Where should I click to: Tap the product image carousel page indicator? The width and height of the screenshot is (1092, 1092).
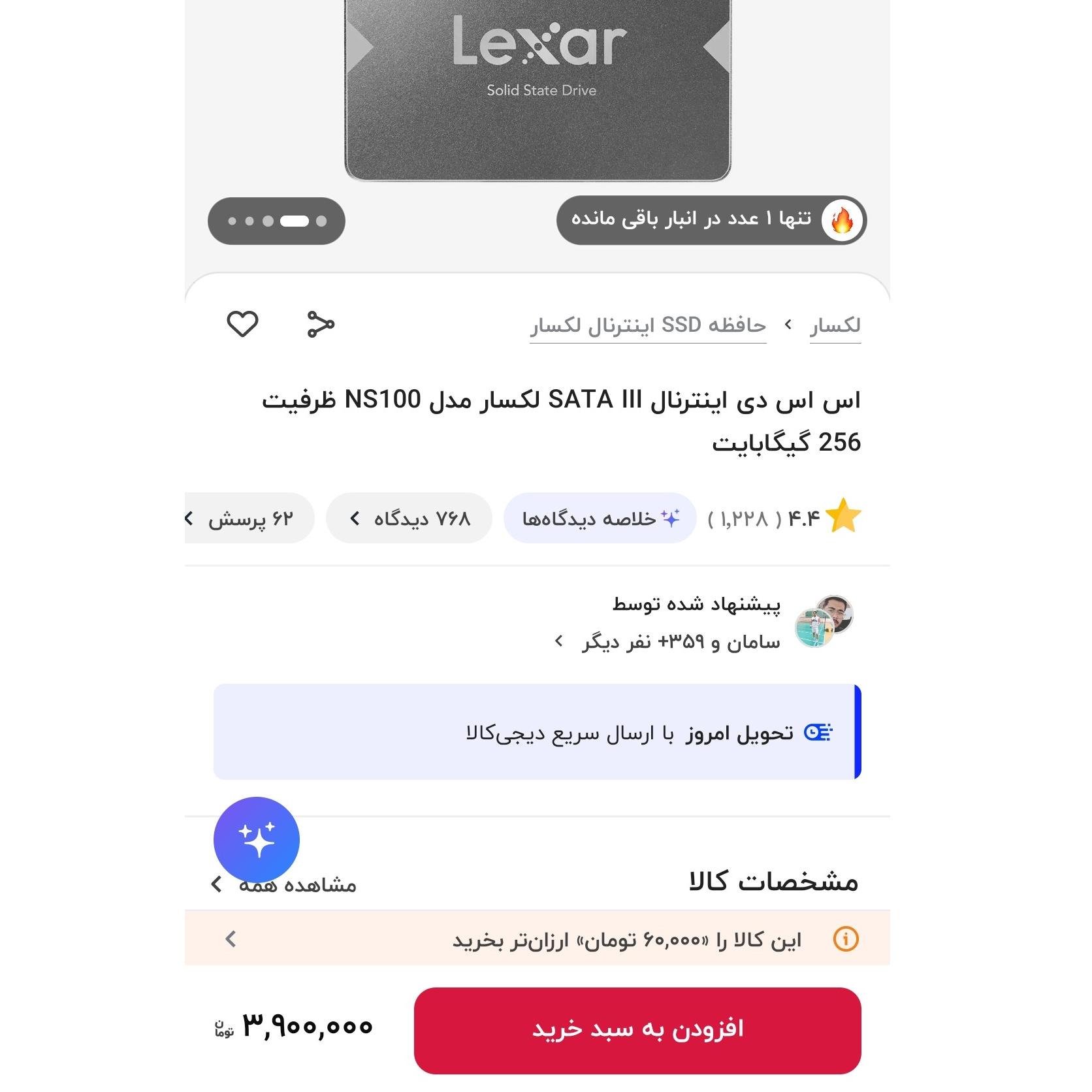pyautogui.click(x=276, y=221)
